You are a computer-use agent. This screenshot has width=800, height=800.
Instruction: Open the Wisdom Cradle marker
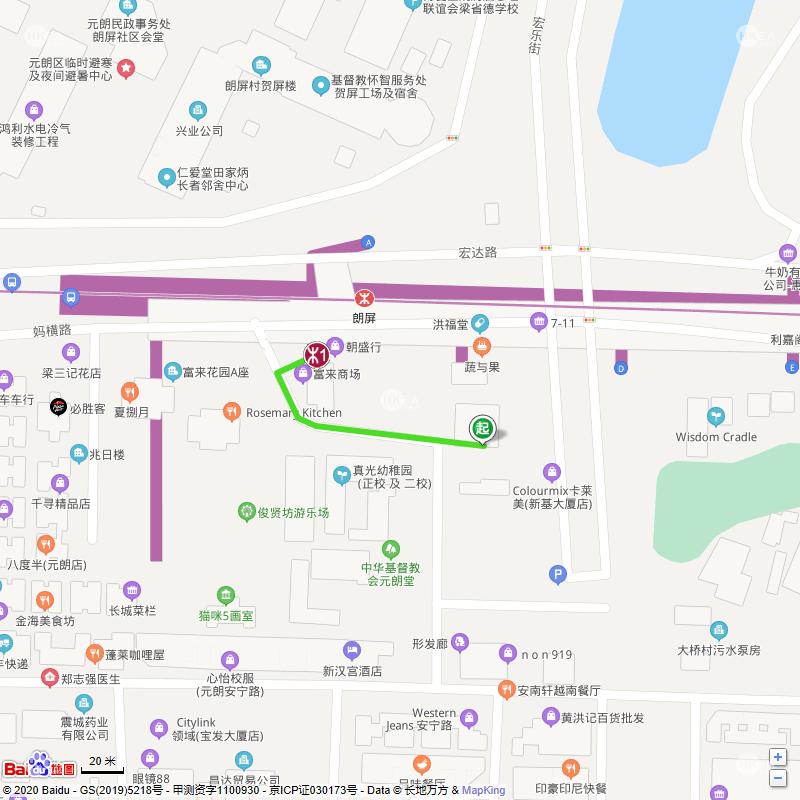(716, 417)
